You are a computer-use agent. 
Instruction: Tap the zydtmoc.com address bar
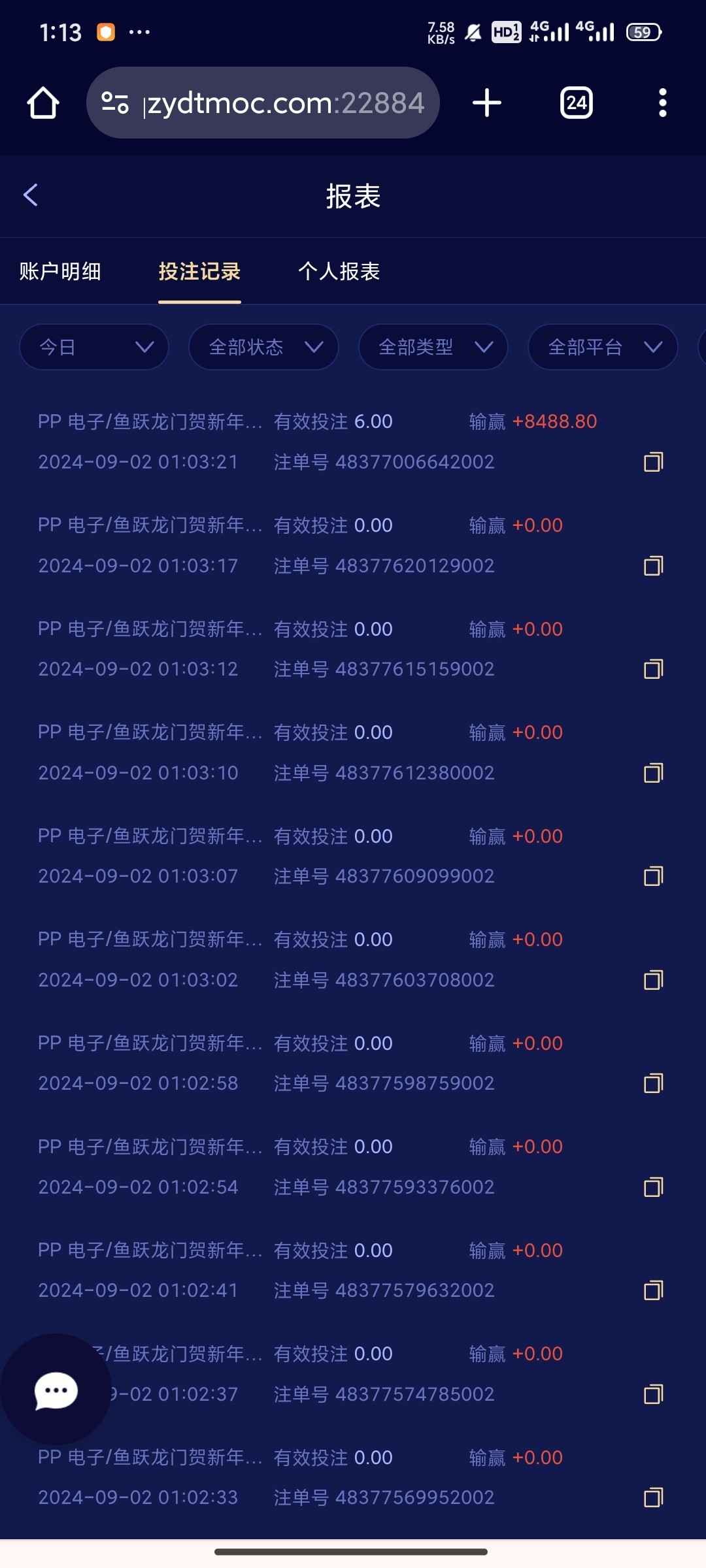(x=263, y=103)
